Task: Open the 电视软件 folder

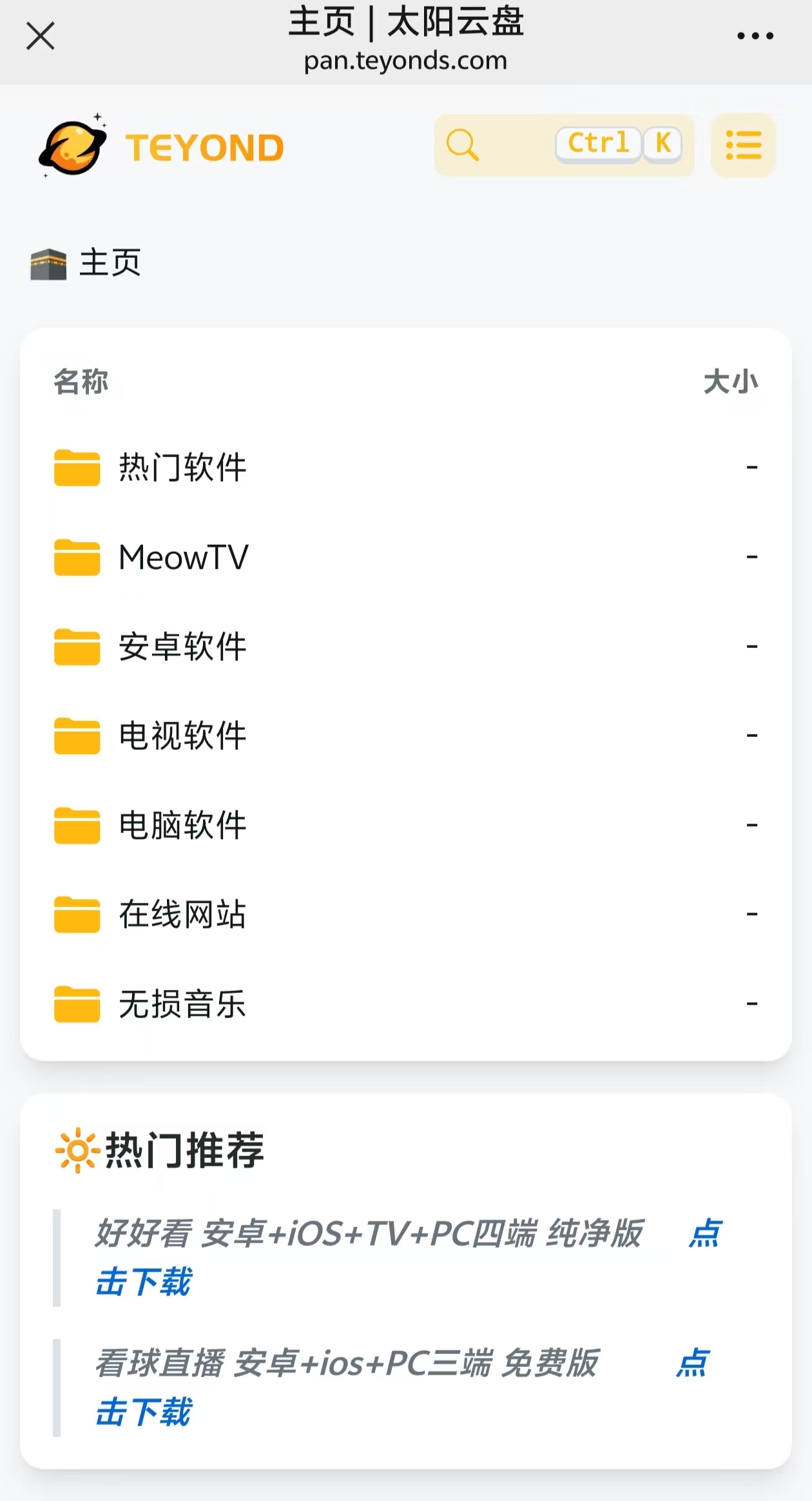Action: tap(182, 736)
